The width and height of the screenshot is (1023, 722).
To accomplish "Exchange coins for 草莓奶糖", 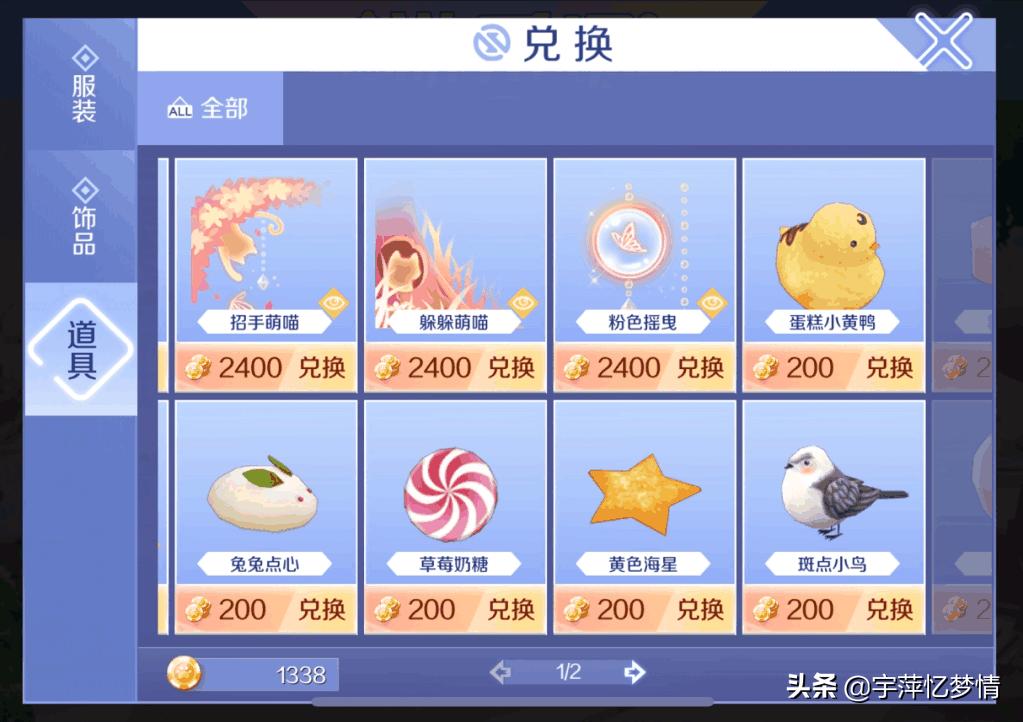I will [510, 609].
